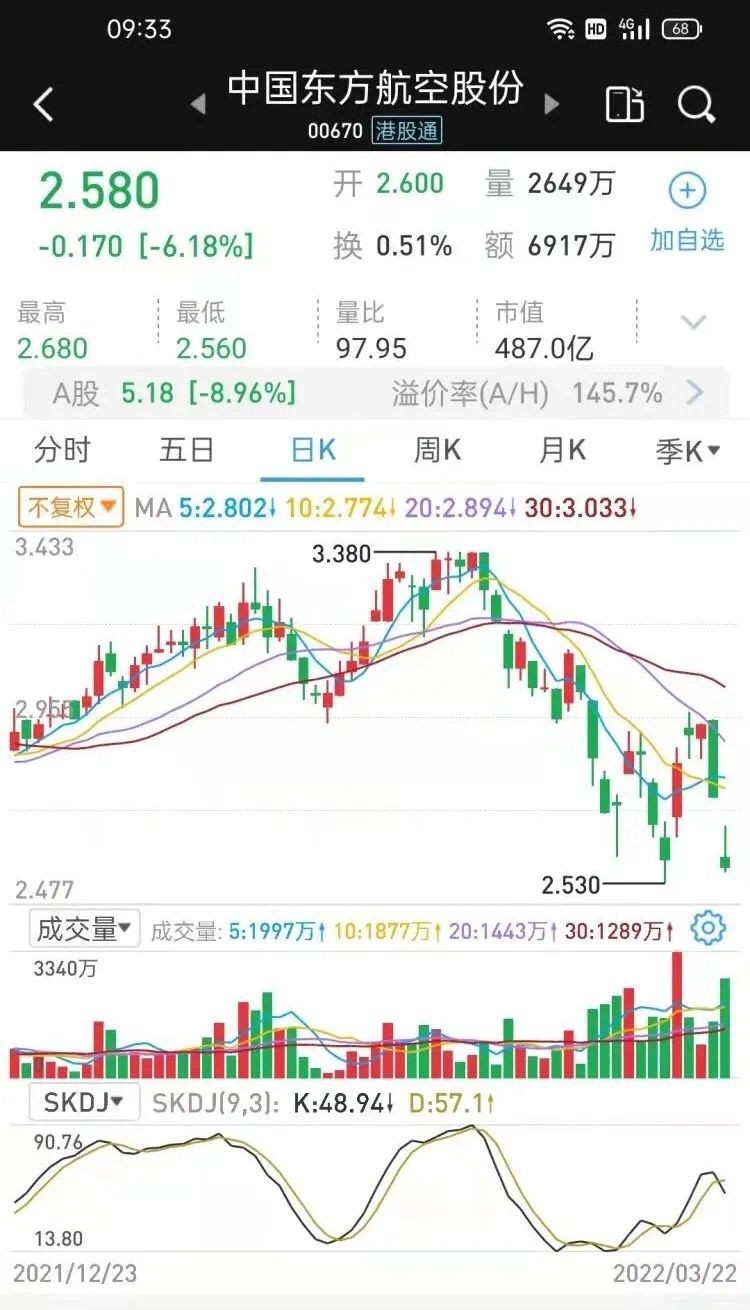
Task: Tap the plus icon above 加自选
Action: 685,192
